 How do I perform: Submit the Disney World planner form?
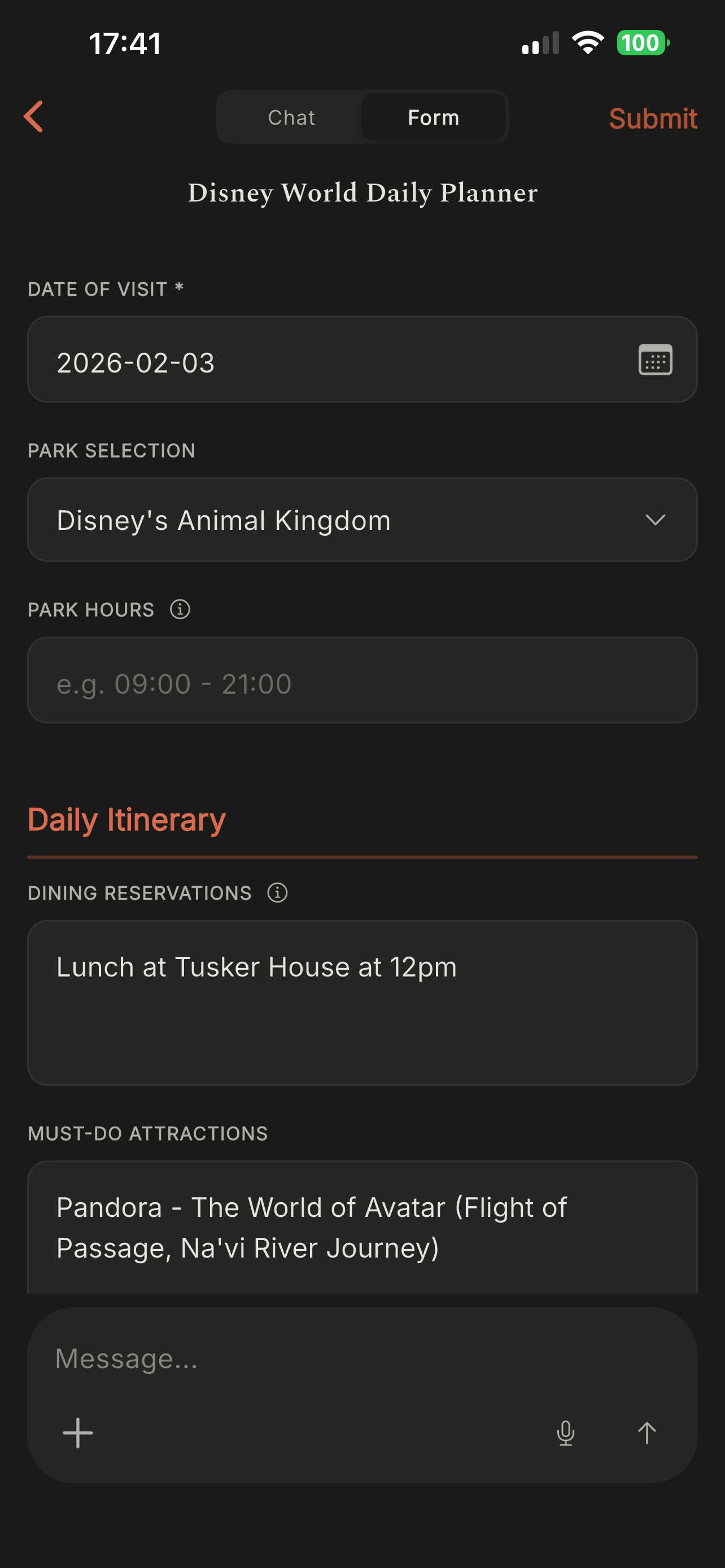tap(653, 118)
